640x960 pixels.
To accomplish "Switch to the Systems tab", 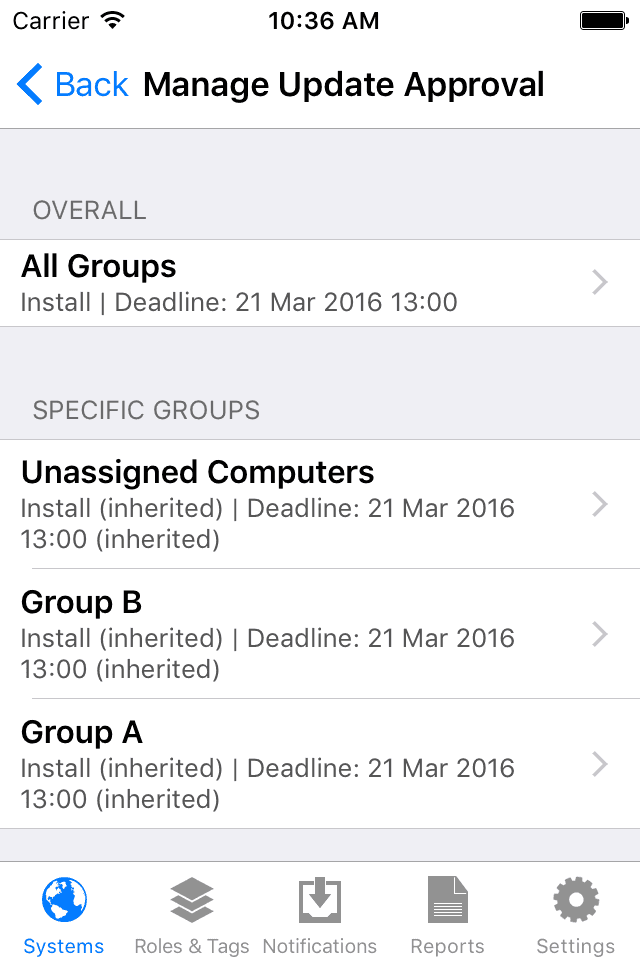I will click(x=64, y=915).
